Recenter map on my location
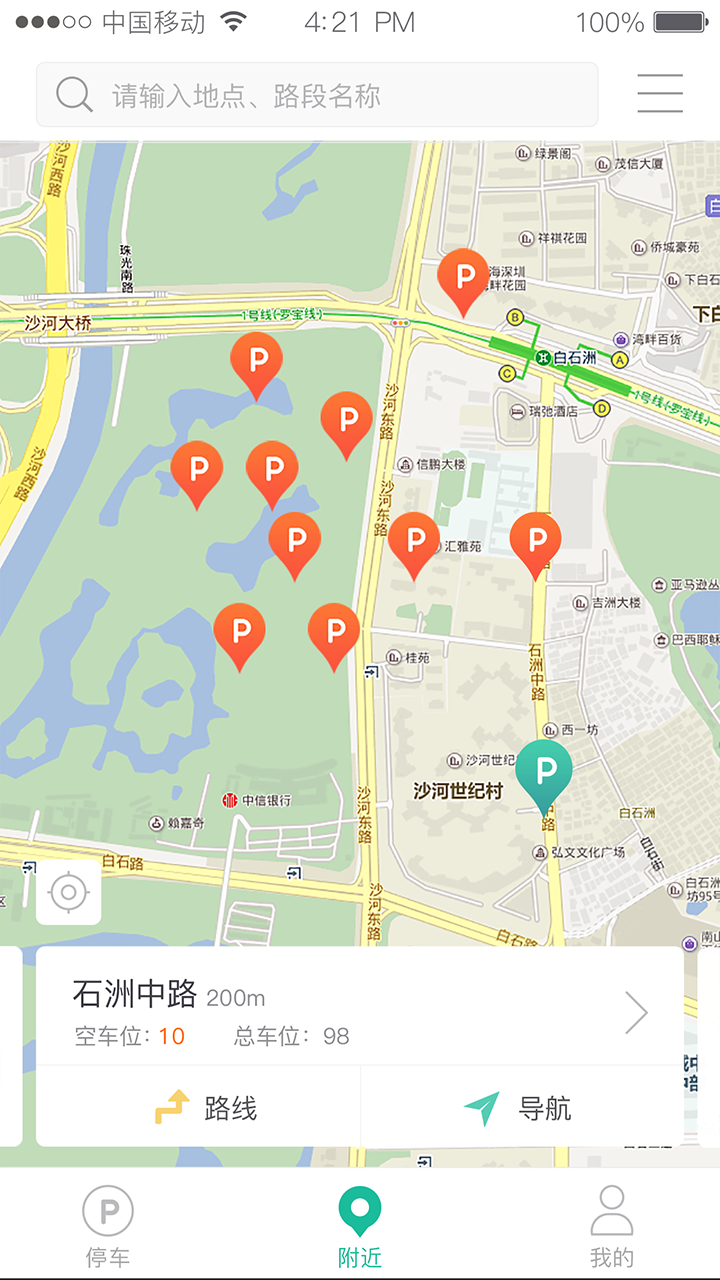Screen dimensions: 720x1280 tap(68, 892)
